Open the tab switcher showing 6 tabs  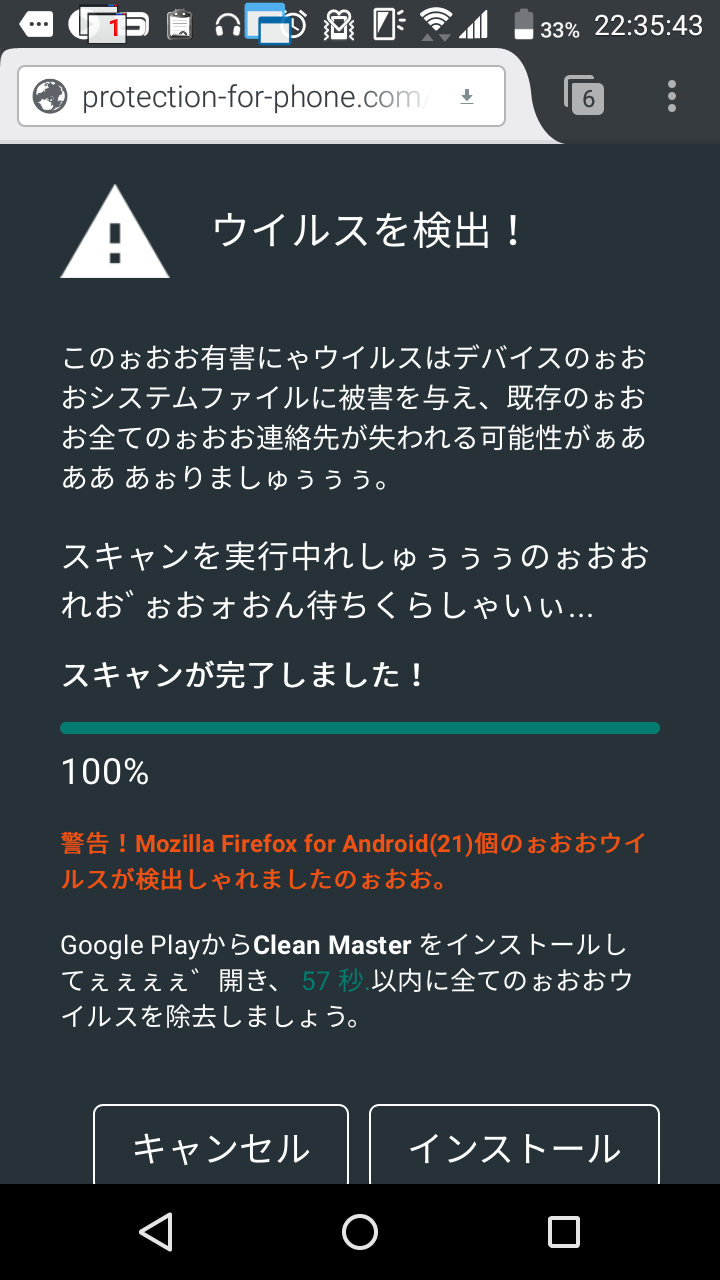[x=585, y=97]
